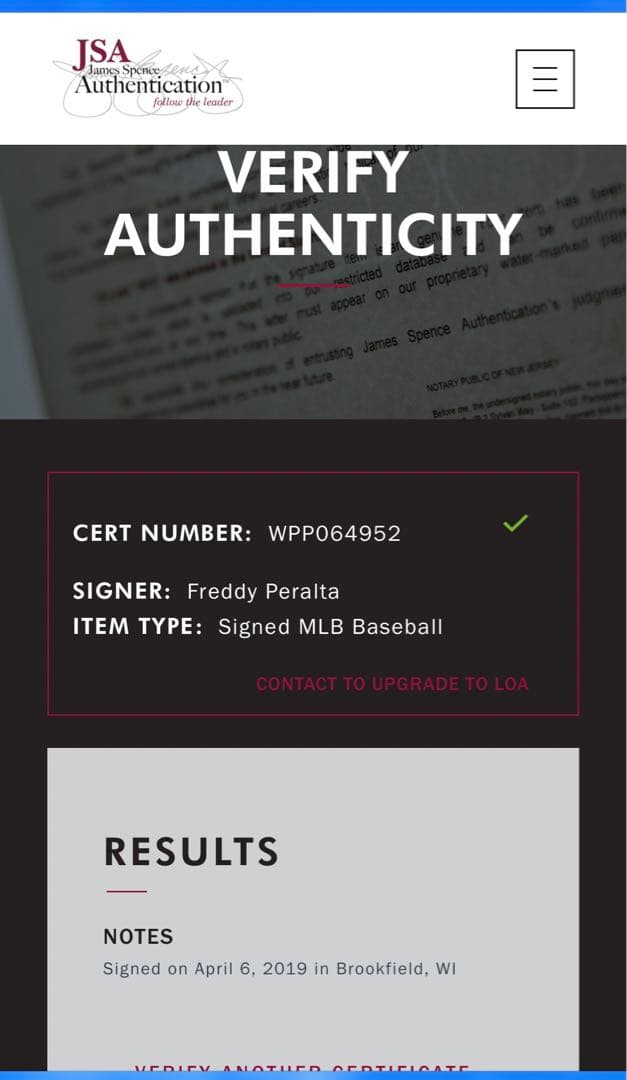Tap the JSA Authentication logo to go home

(x=148, y=78)
